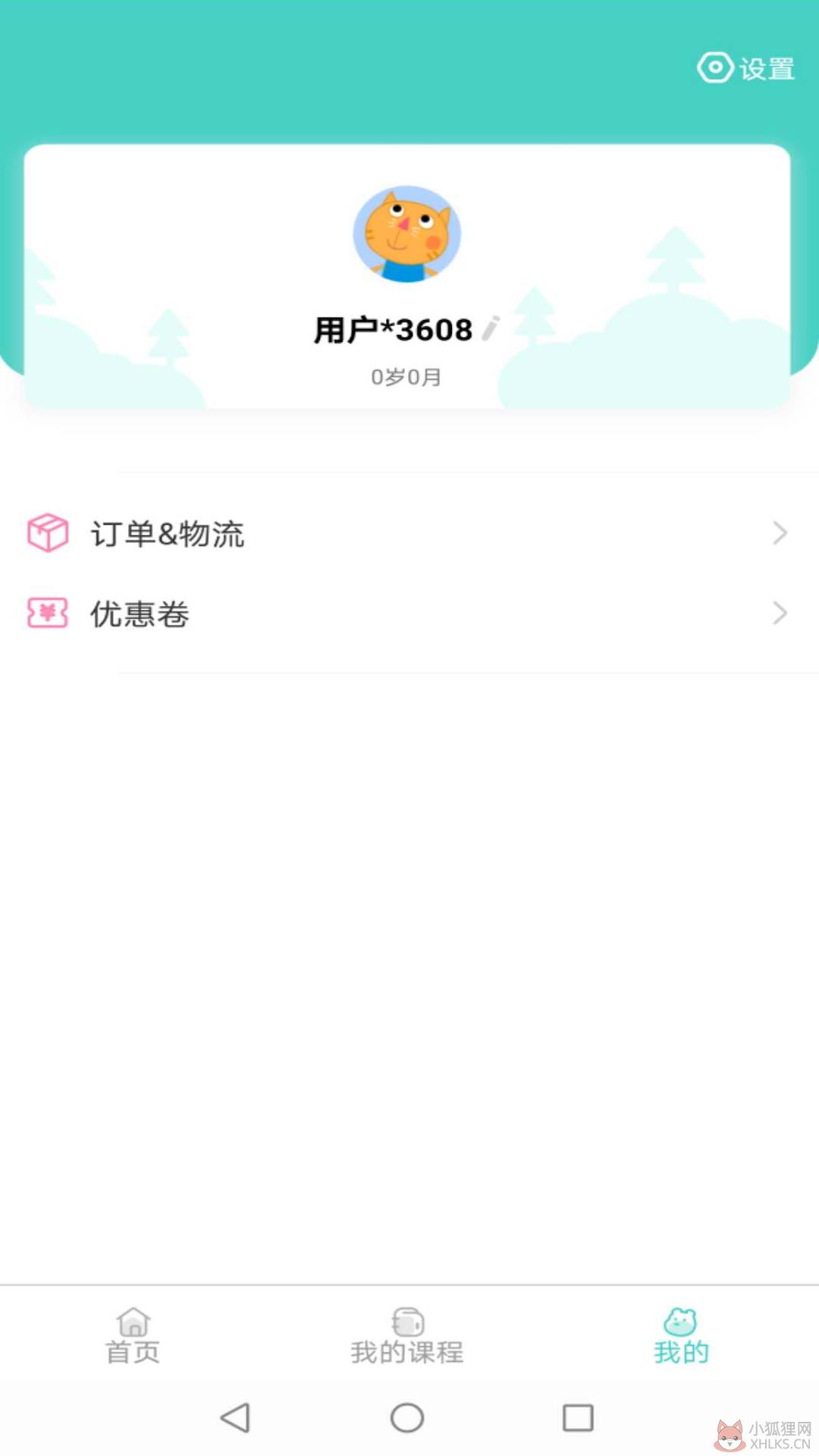Open 设置 settings

(746, 68)
